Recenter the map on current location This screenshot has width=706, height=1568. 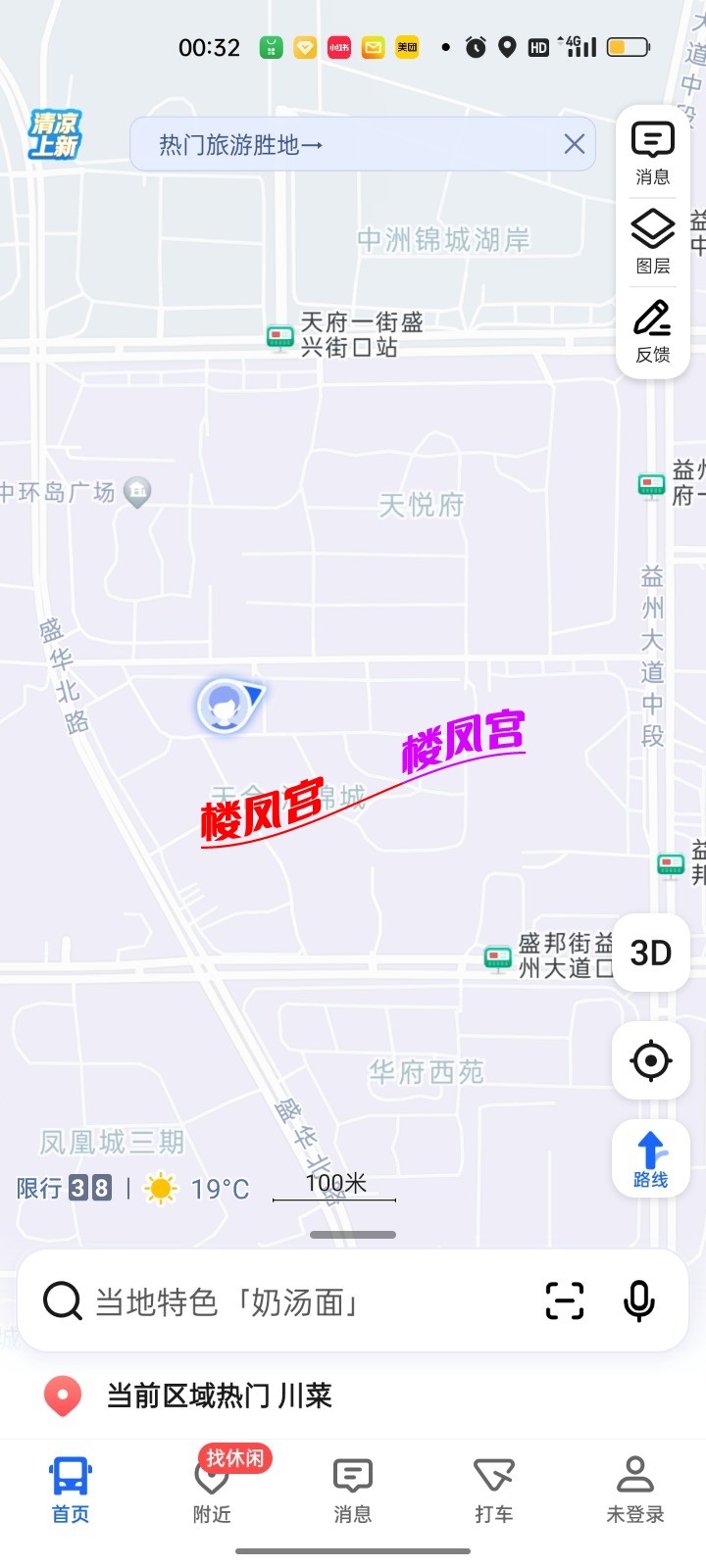[651, 1060]
